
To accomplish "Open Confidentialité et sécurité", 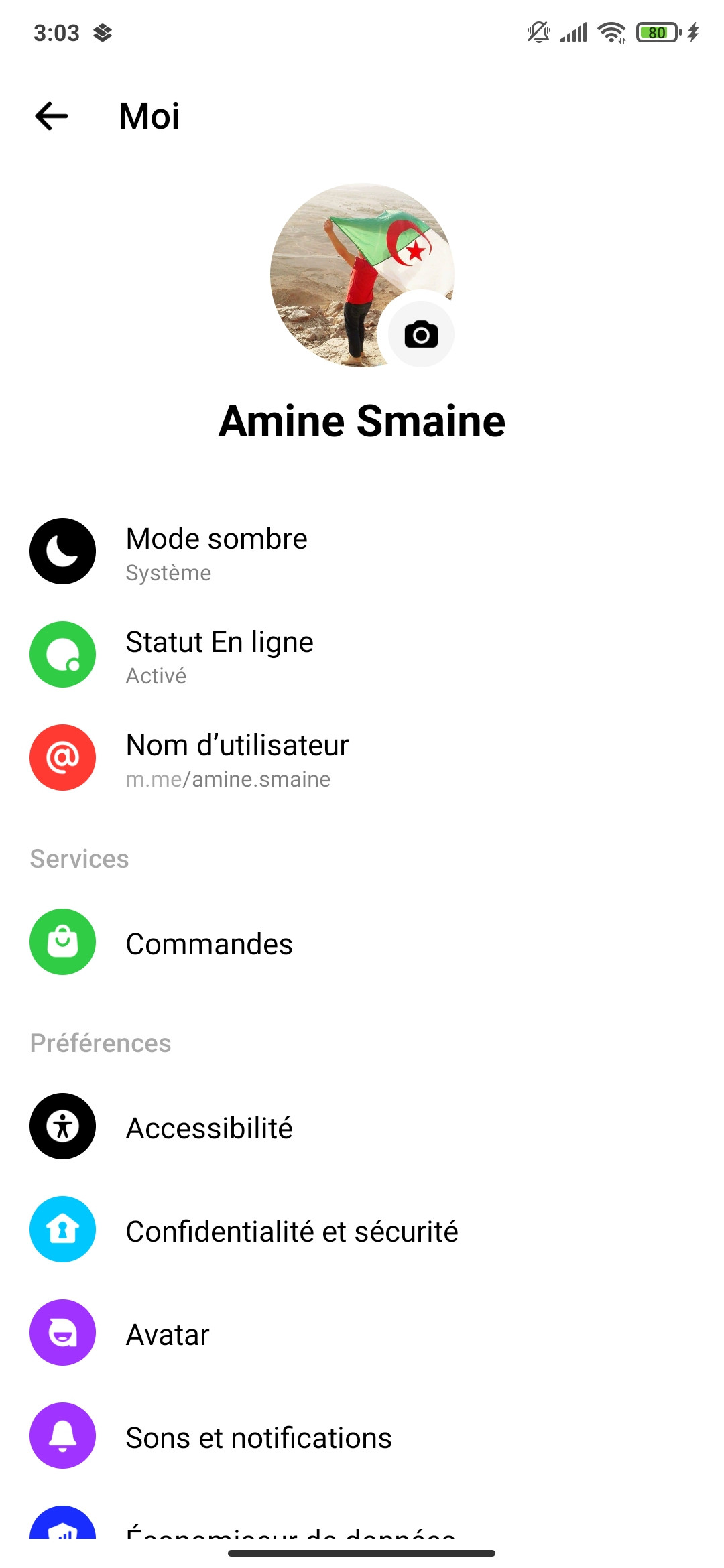I will coord(292,1231).
